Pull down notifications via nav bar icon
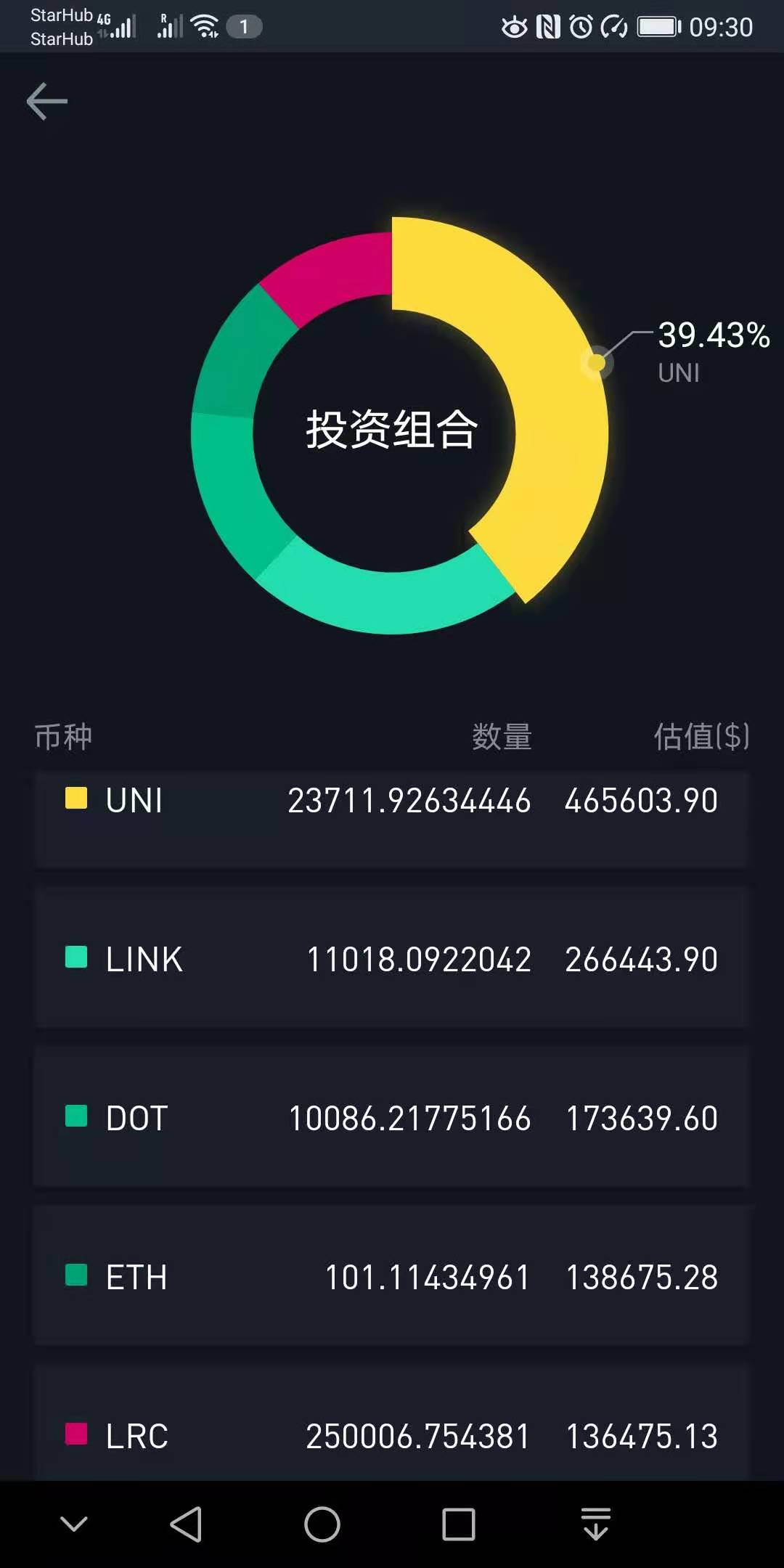Viewport: 784px width, 1568px height. 596,1524
